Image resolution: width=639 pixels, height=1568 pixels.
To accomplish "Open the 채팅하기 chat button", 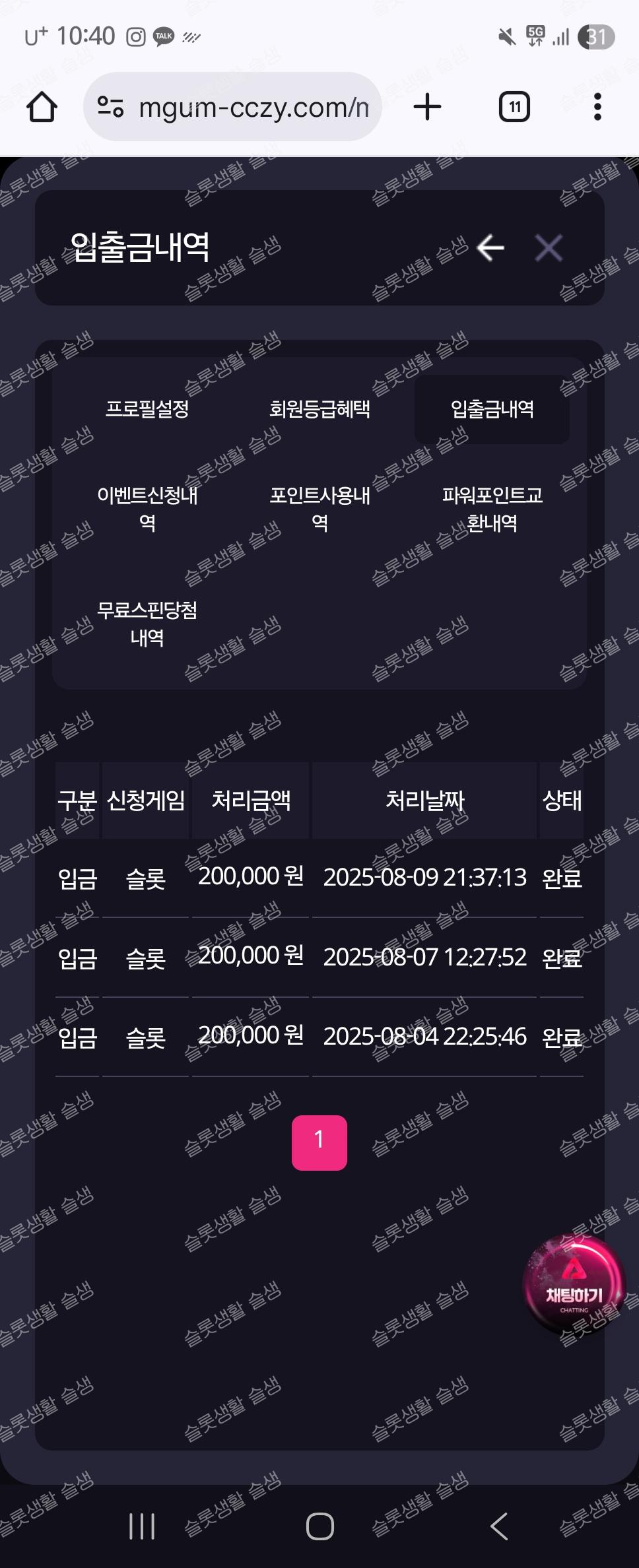I will [574, 1286].
